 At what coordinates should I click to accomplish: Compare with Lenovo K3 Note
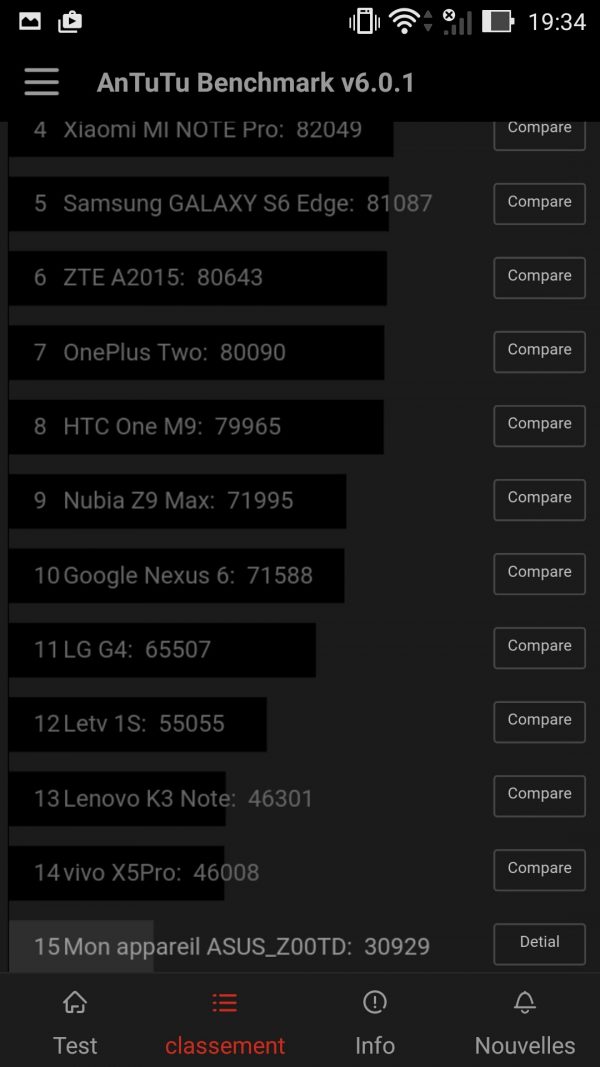coord(539,795)
